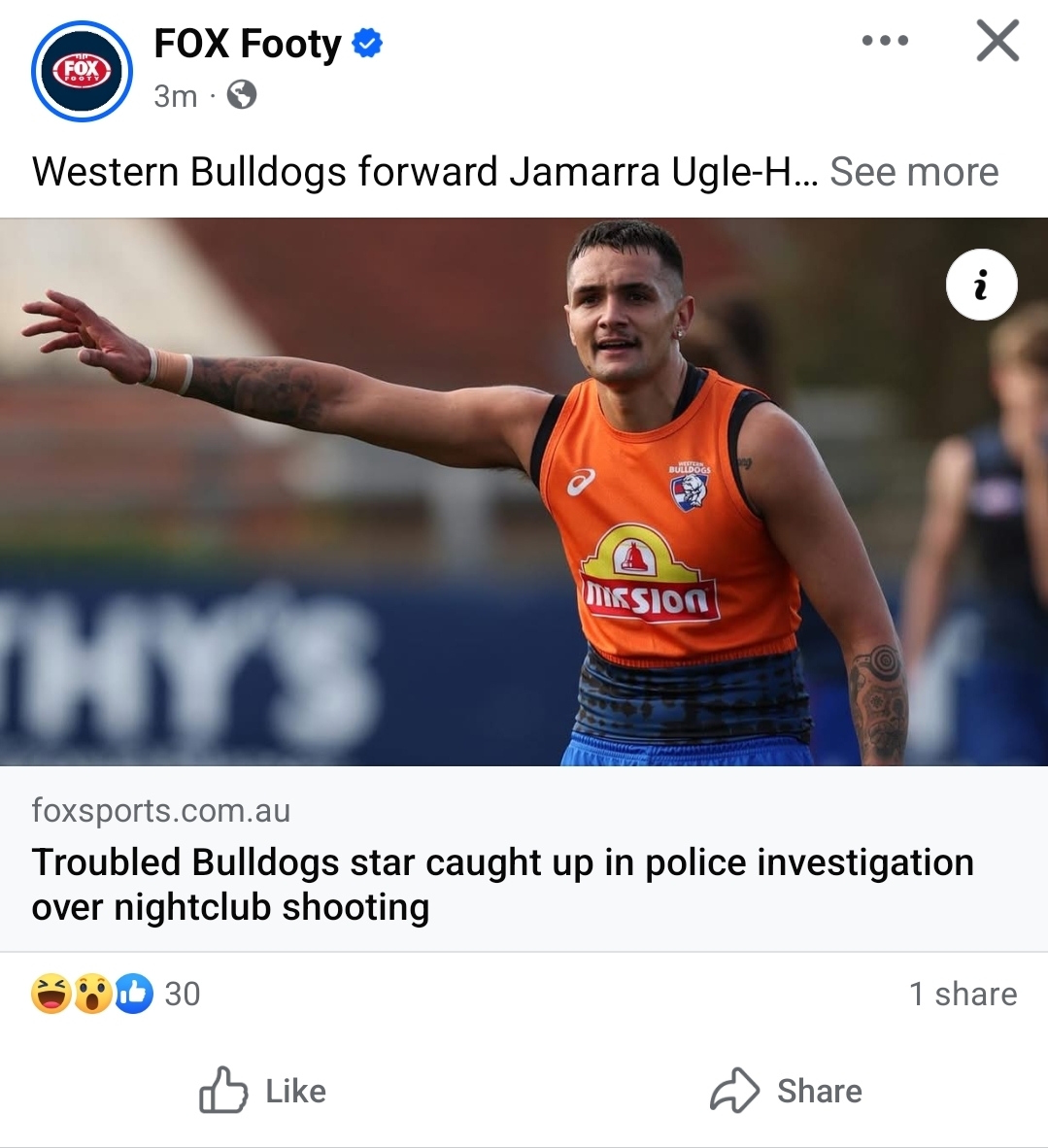
Task: Like the FOX Footy post
Action: 262,1091
